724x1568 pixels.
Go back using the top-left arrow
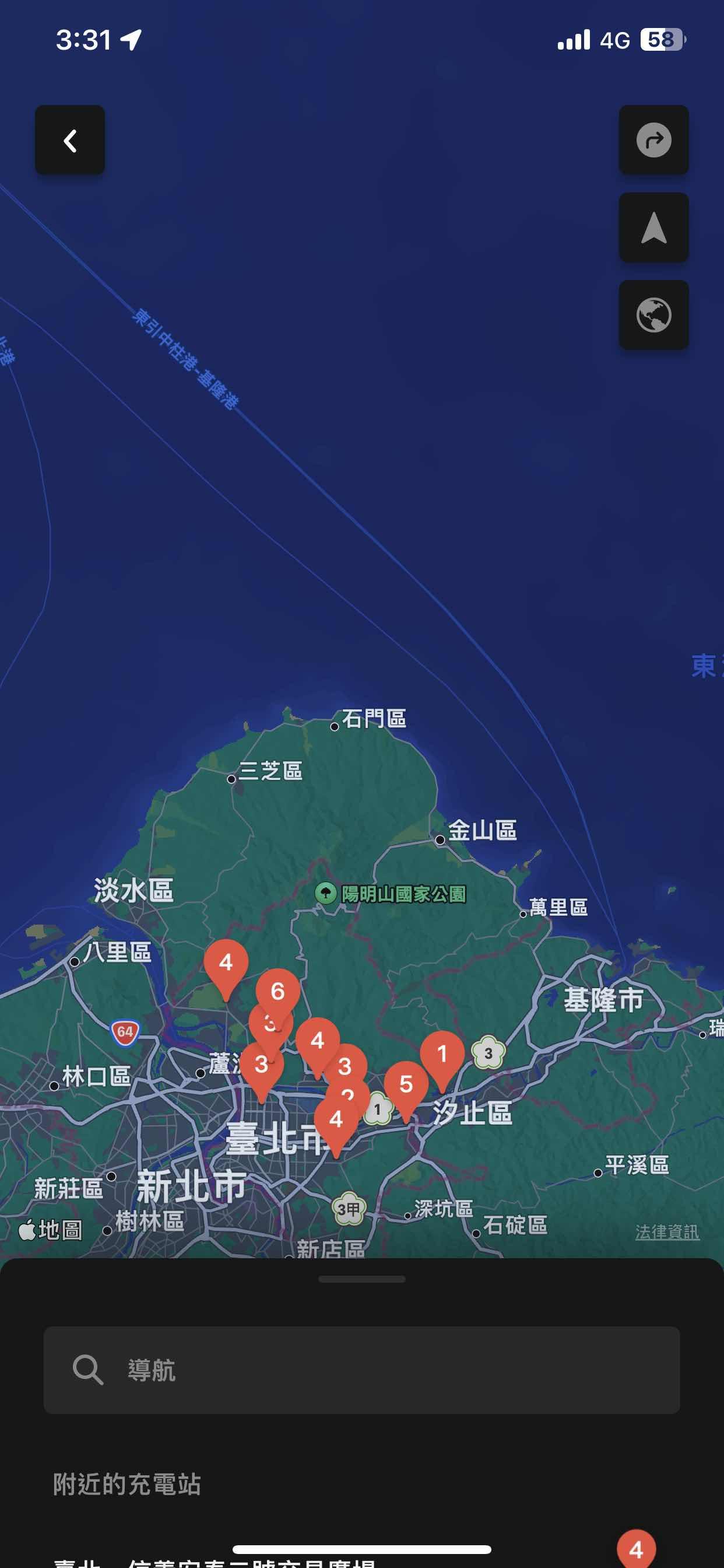click(x=70, y=140)
